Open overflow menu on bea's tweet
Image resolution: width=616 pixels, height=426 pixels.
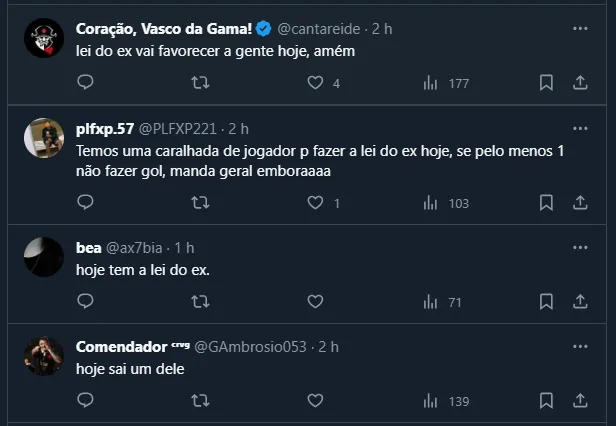pyautogui.click(x=580, y=247)
